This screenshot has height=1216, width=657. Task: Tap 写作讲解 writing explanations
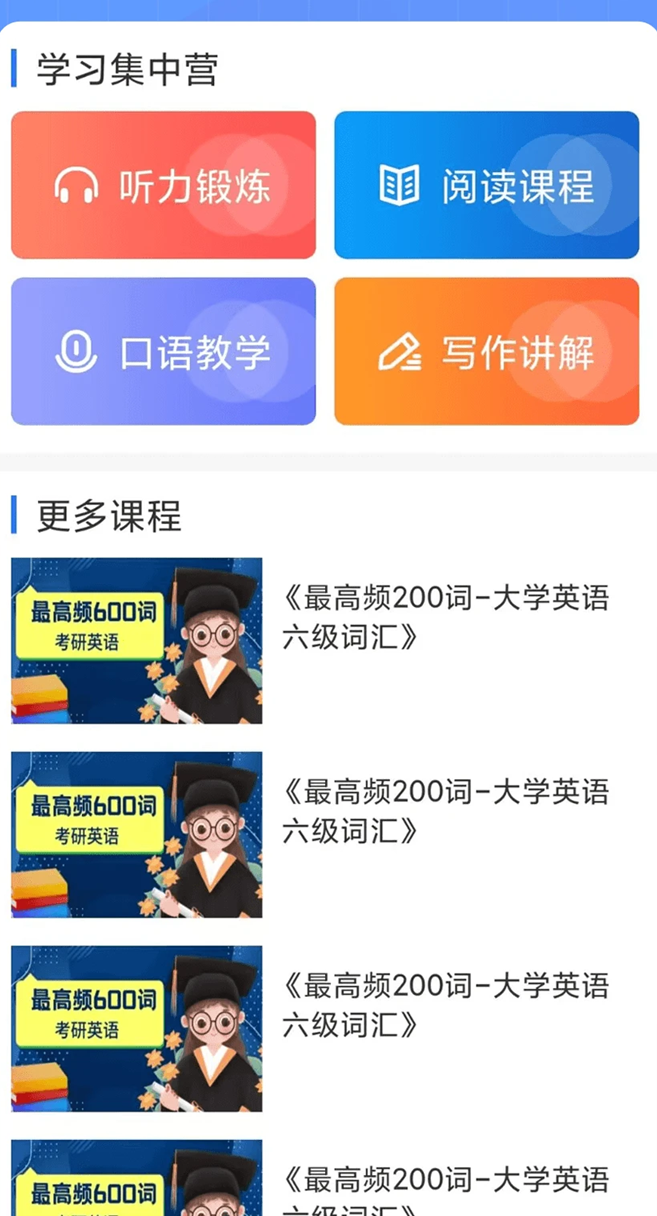point(486,352)
